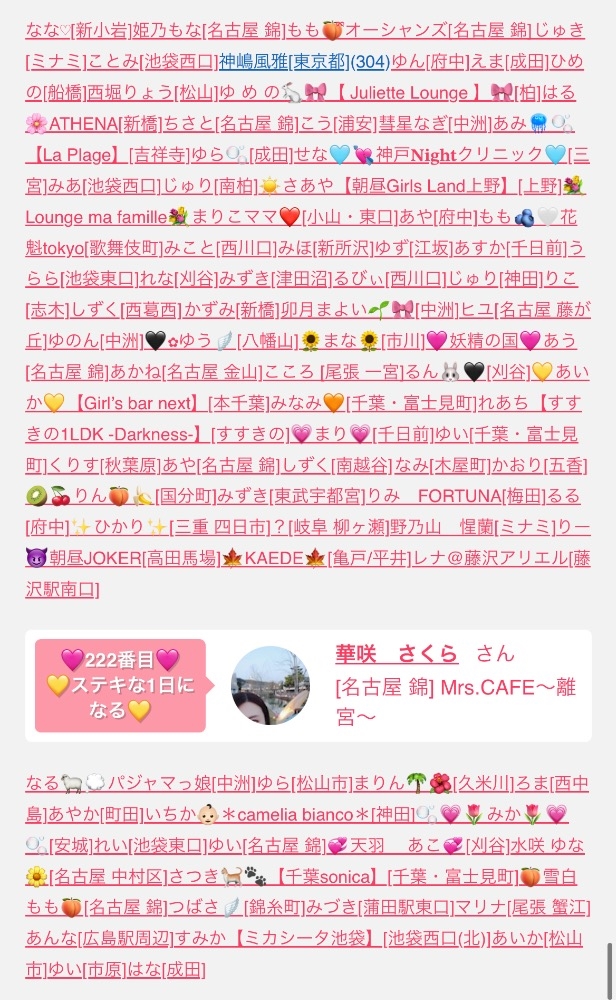Open 華咲 さくら profile name link

pyautogui.click(x=397, y=653)
